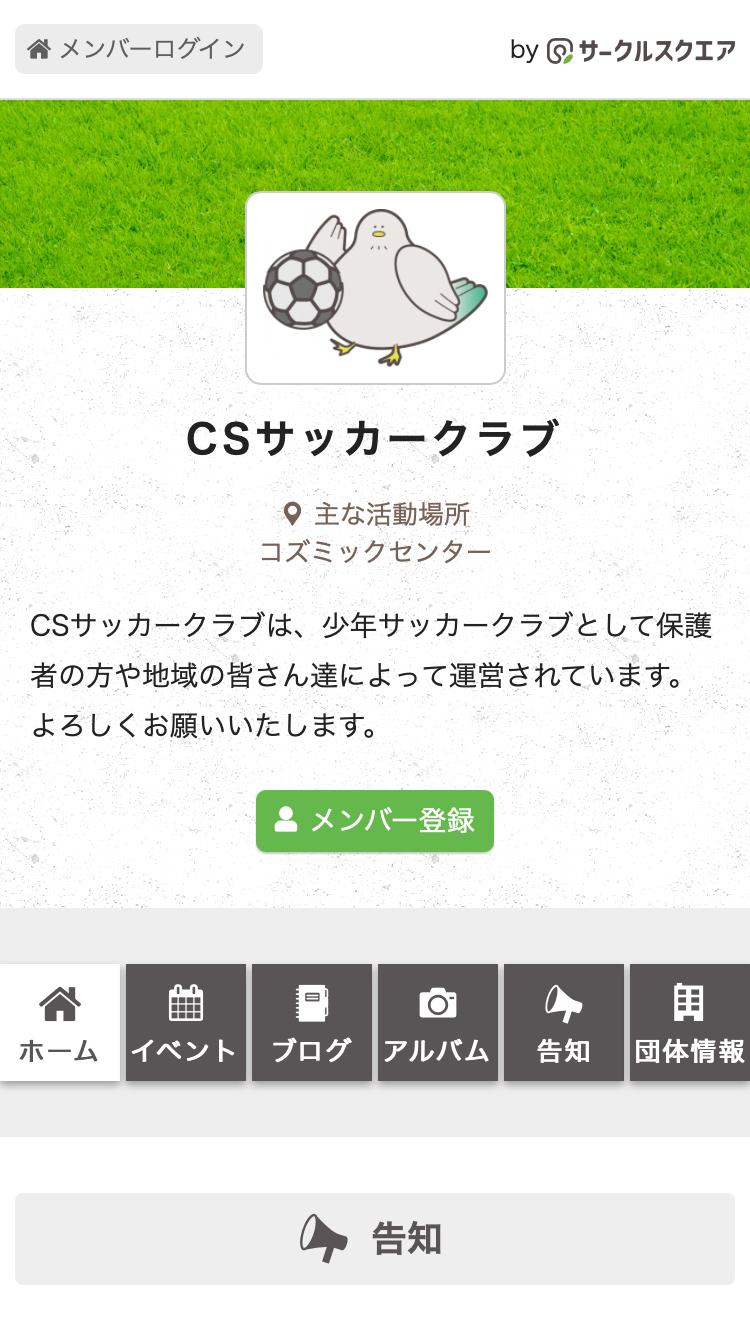The image size is (750, 1334).
Task: Go to the ブログ tab
Action: click(x=312, y=1022)
